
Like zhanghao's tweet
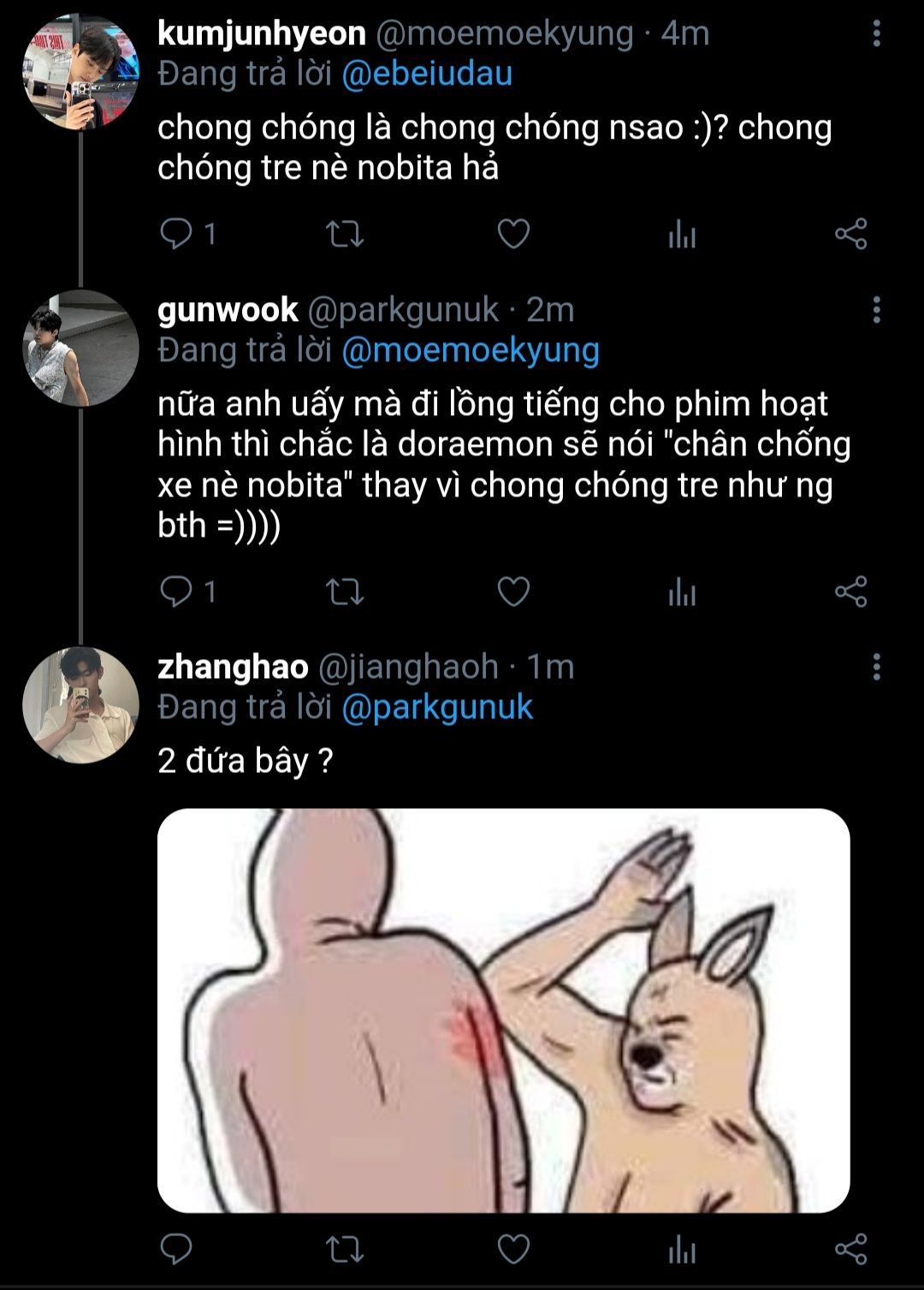coord(513,1250)
